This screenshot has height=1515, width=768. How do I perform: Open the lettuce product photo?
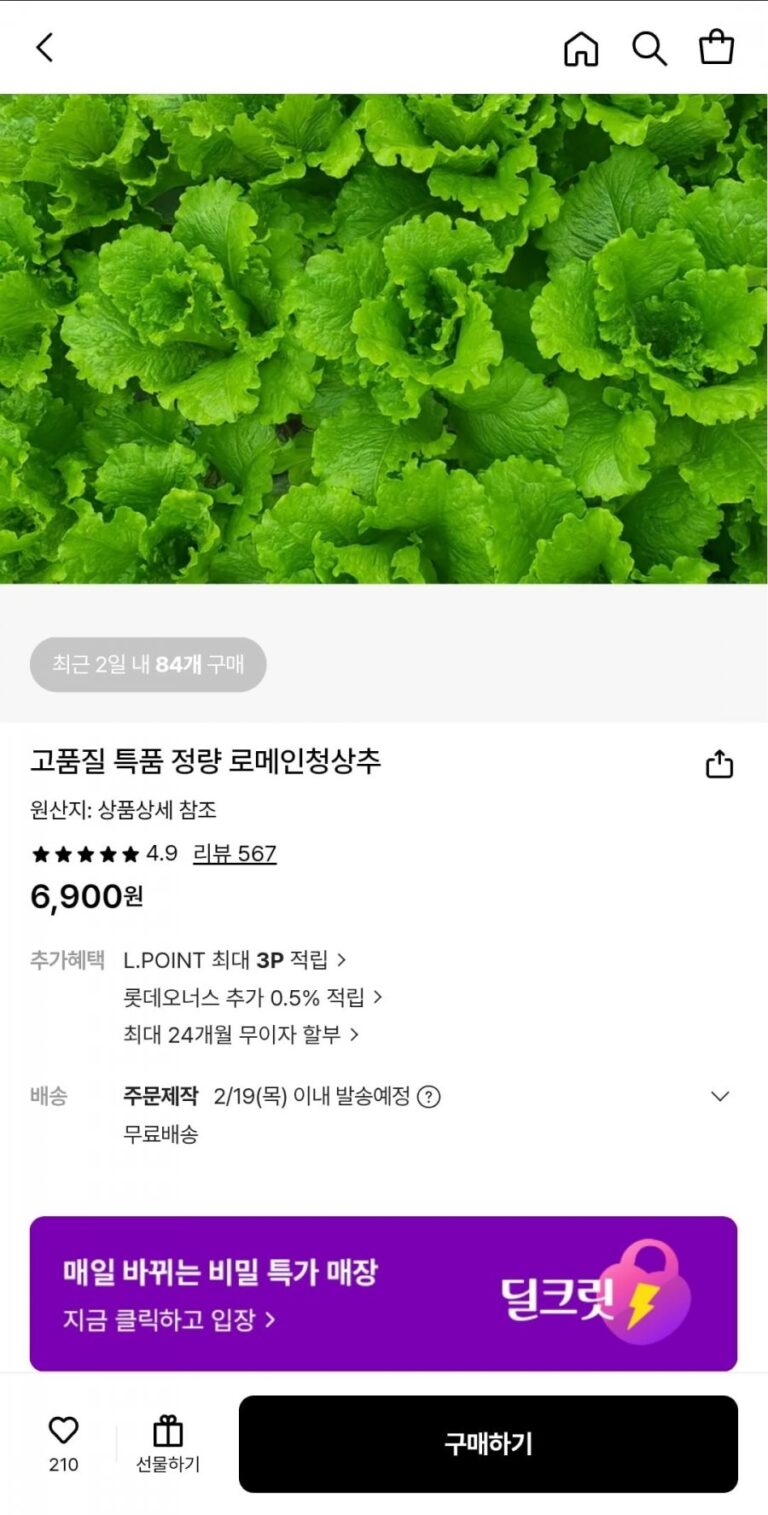coord(384,338)
